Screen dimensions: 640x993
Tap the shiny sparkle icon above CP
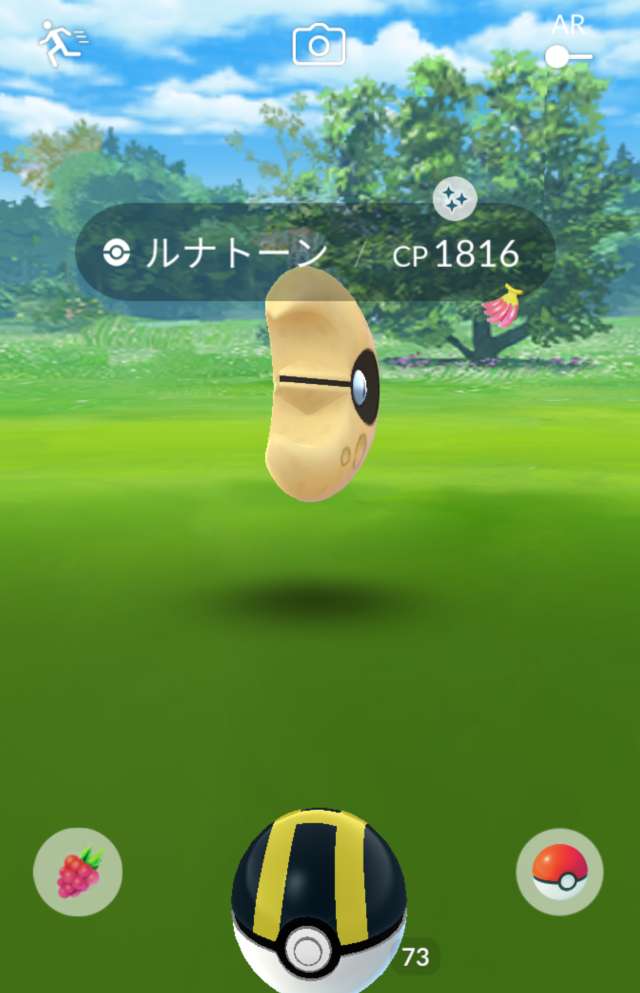[455, 201]
